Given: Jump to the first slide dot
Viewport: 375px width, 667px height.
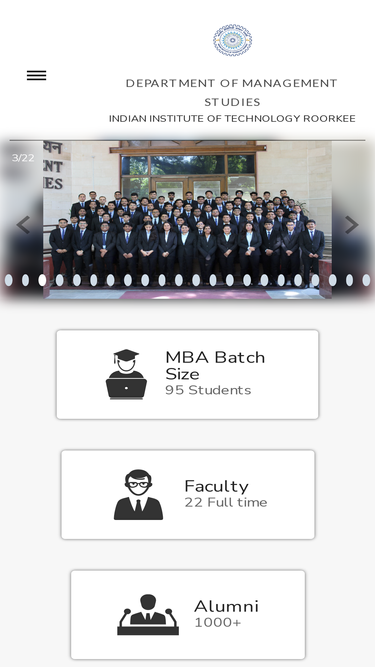Looking at the screenshot, I should 9,280.
